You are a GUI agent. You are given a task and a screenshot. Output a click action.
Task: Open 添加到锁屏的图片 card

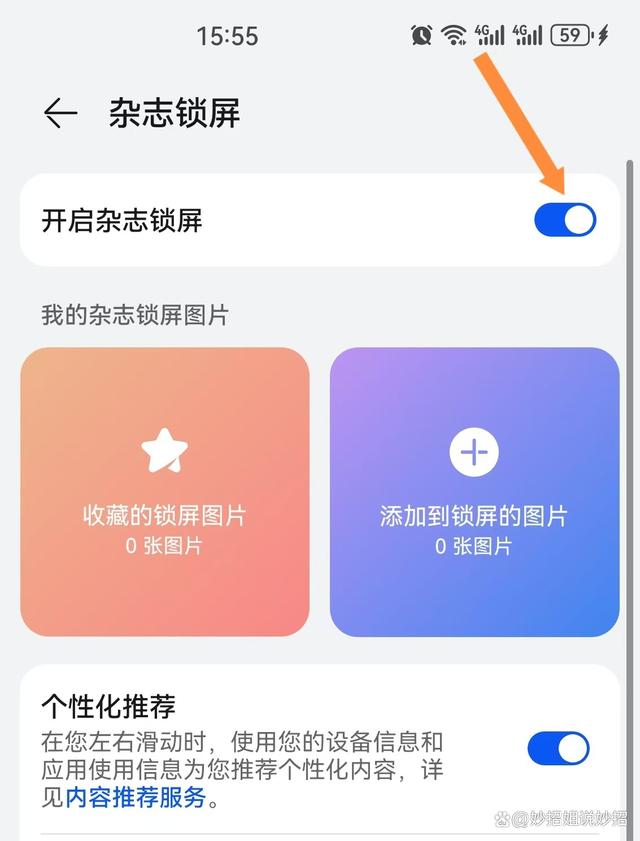(474, 492)
